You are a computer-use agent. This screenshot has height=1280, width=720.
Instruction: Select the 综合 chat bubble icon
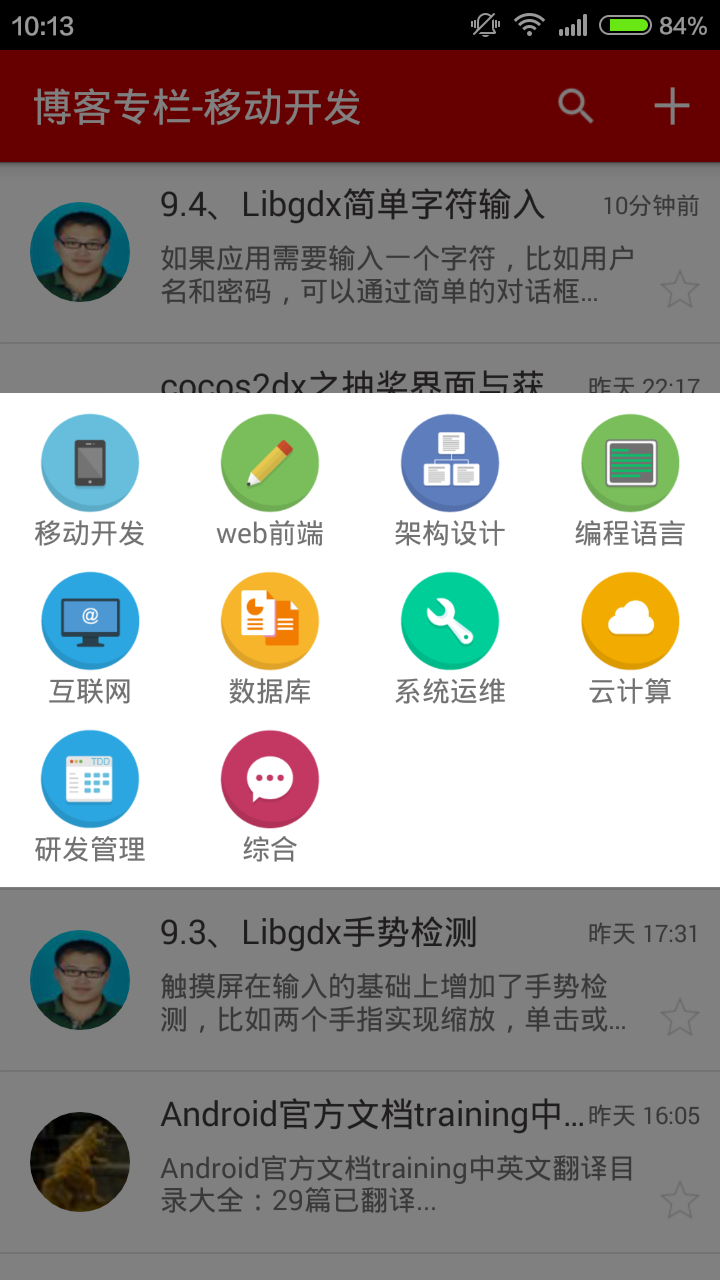270,778
